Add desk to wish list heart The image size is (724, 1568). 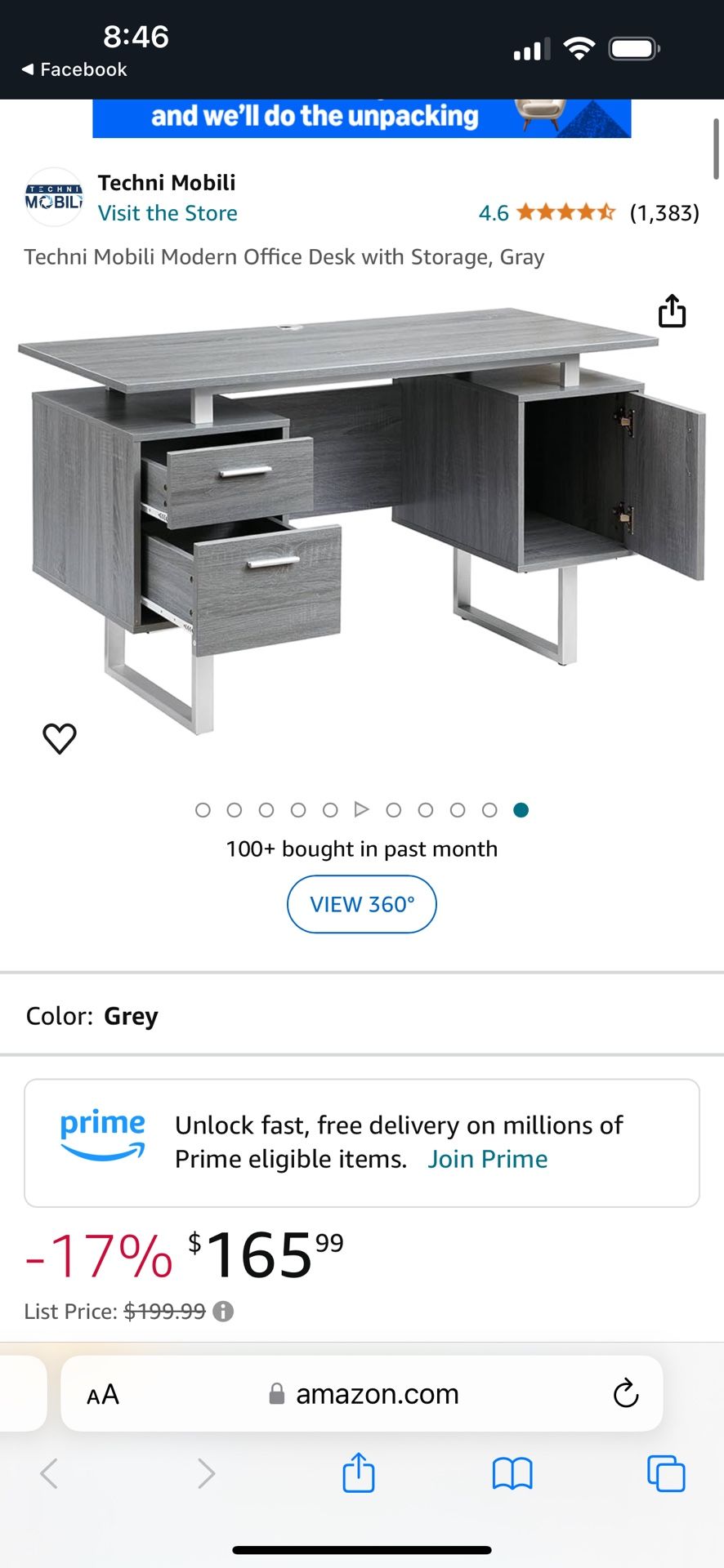[x=60, y=738]
